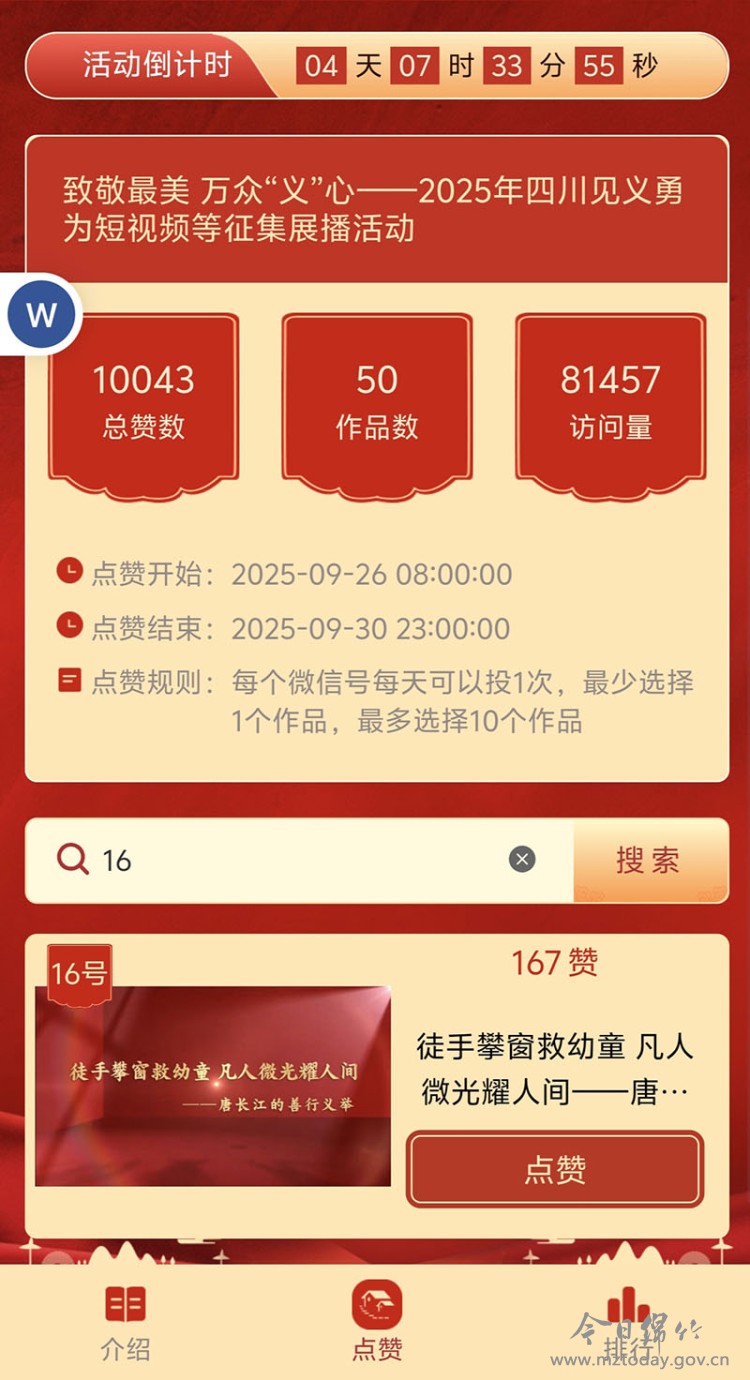This screenshot has height=1380, width=750.
Task: Tap the 搜索 button
Action: pyautogui.click(x=648, y=860)
